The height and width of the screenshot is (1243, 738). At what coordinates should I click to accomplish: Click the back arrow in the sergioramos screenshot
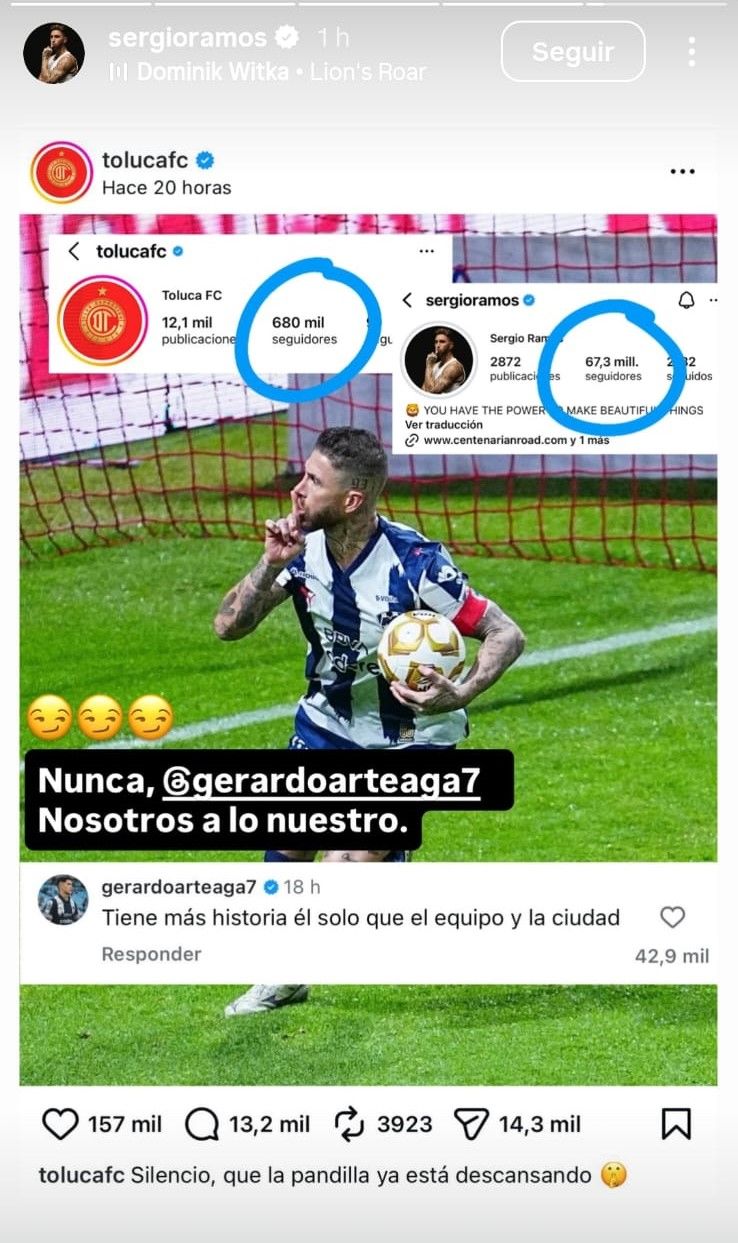point(407,299)
